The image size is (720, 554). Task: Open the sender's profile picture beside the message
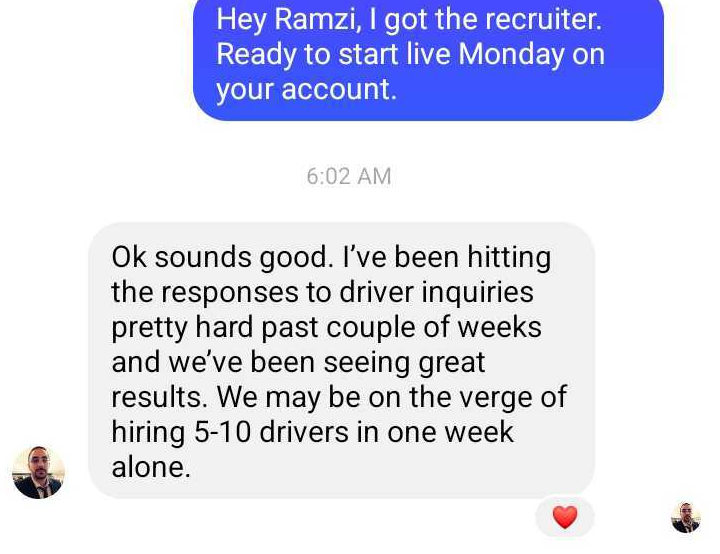[38, 472]
